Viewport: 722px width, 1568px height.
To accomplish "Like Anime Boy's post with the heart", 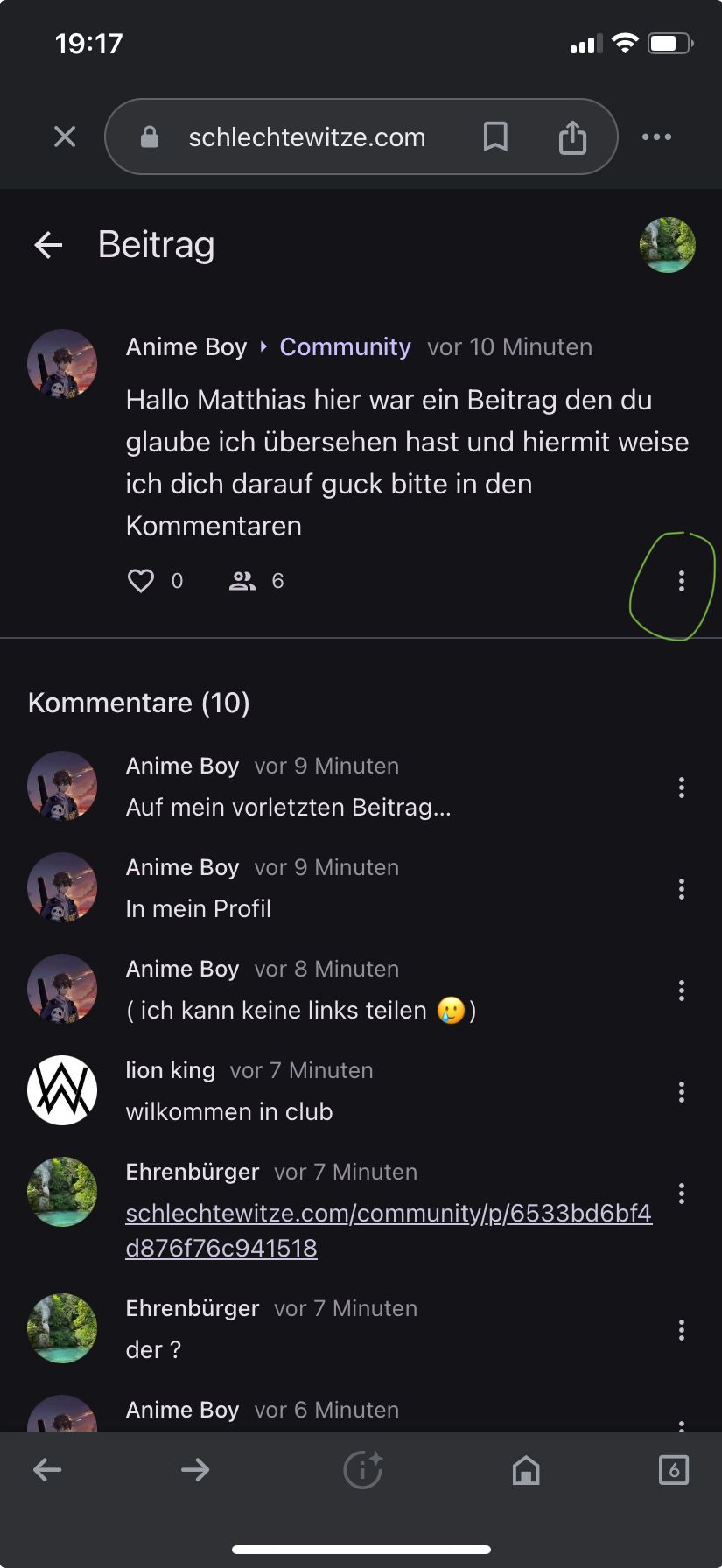I will [x=141, y=581].
